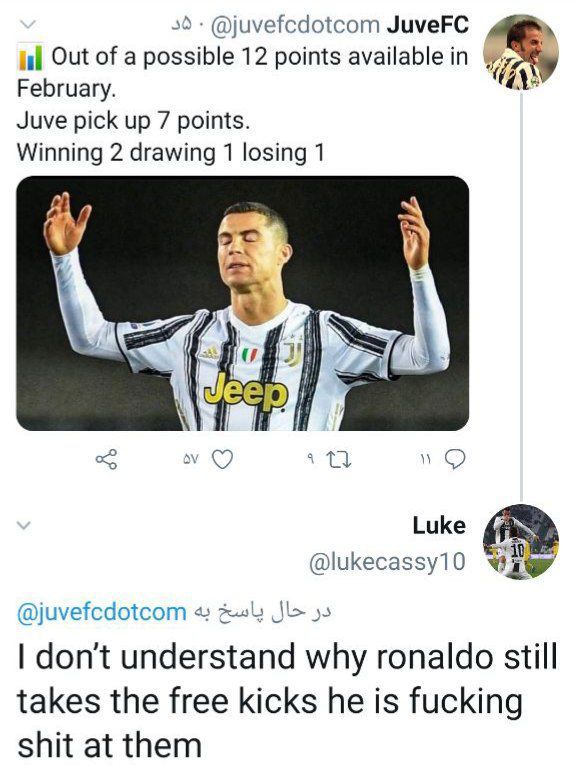Reply to the JuveFC tweet
Image resolution: width=576 pixels, height=780 pixels.
tap(455, 460)
